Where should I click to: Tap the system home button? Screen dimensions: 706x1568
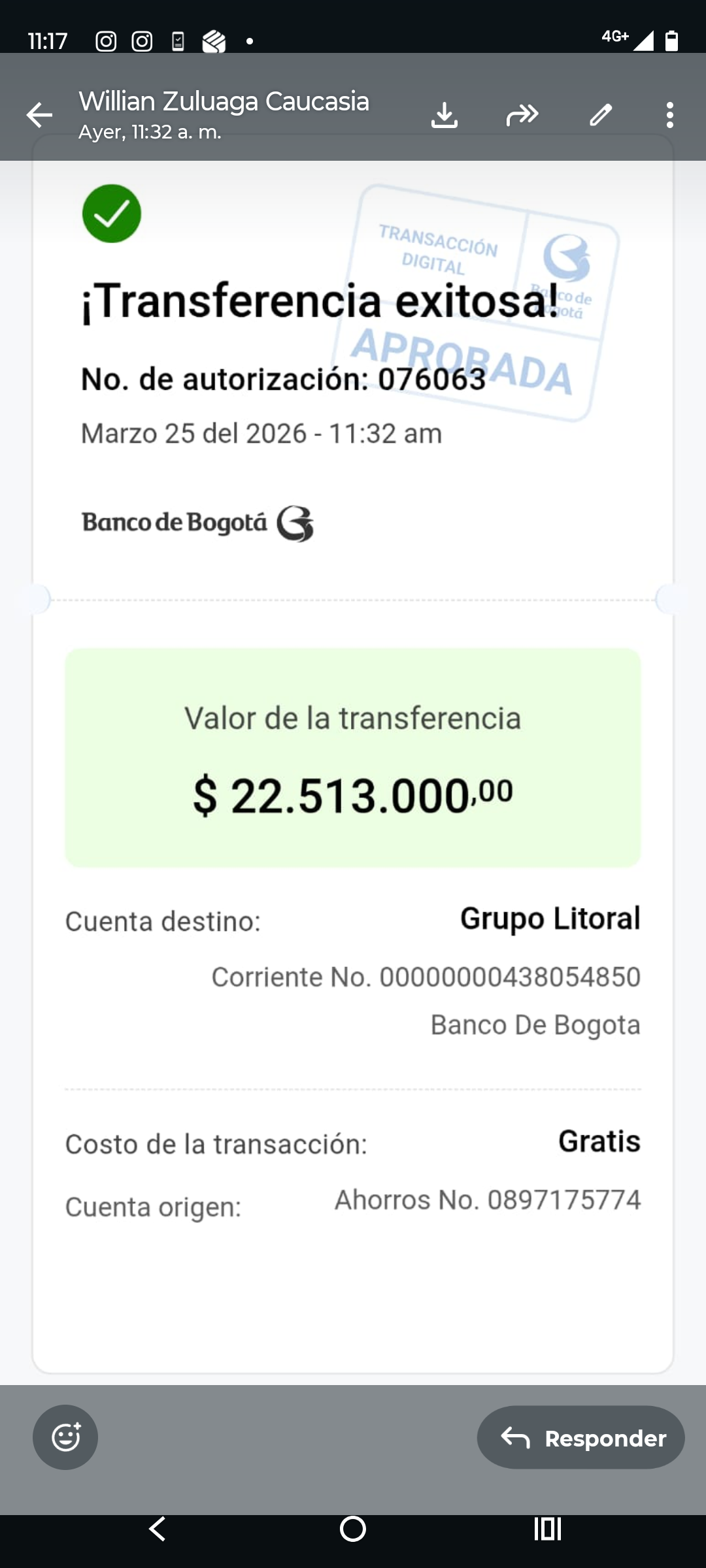click(353, 1529)
